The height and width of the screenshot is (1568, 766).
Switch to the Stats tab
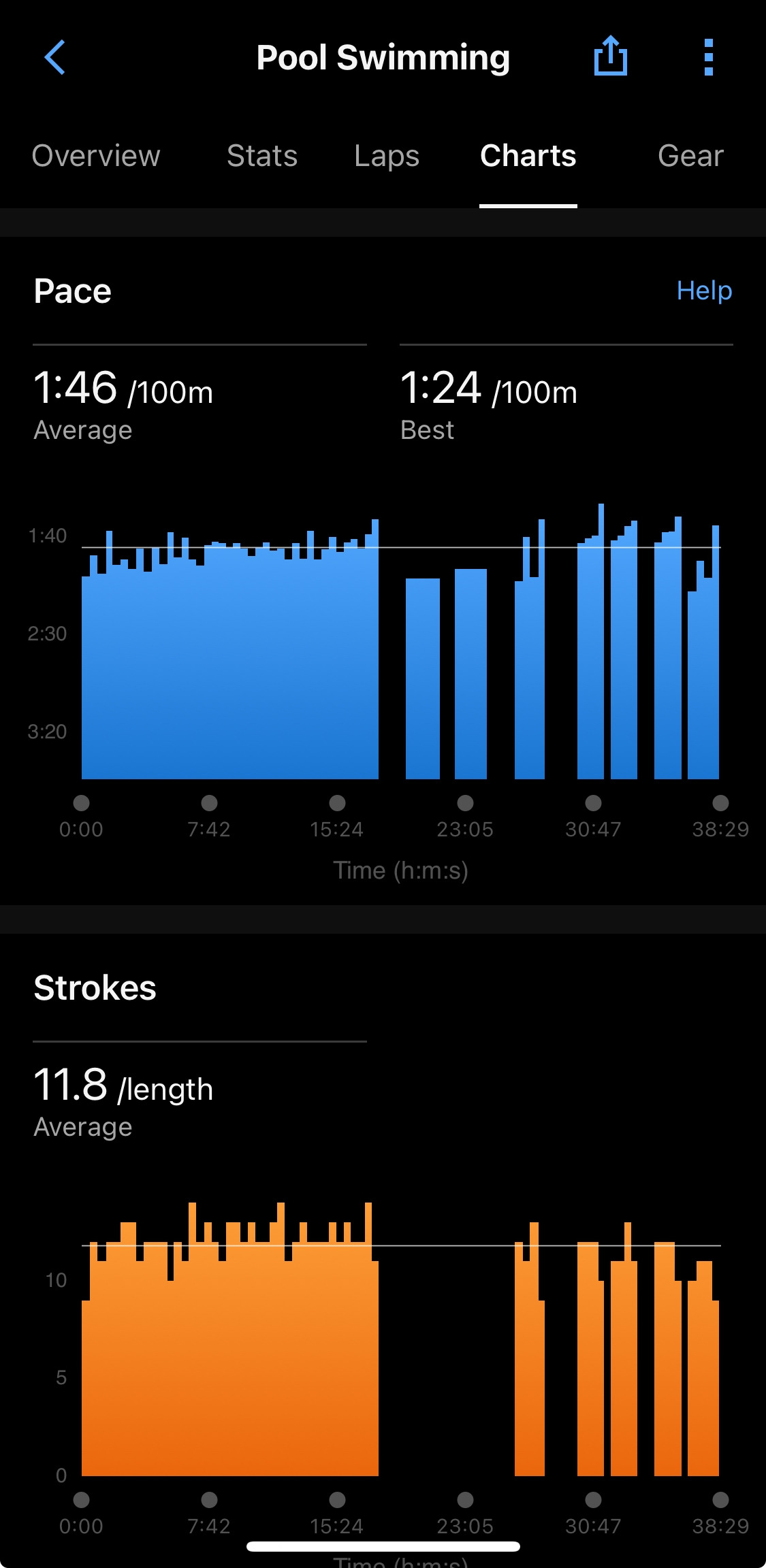[x=262, y=156]
